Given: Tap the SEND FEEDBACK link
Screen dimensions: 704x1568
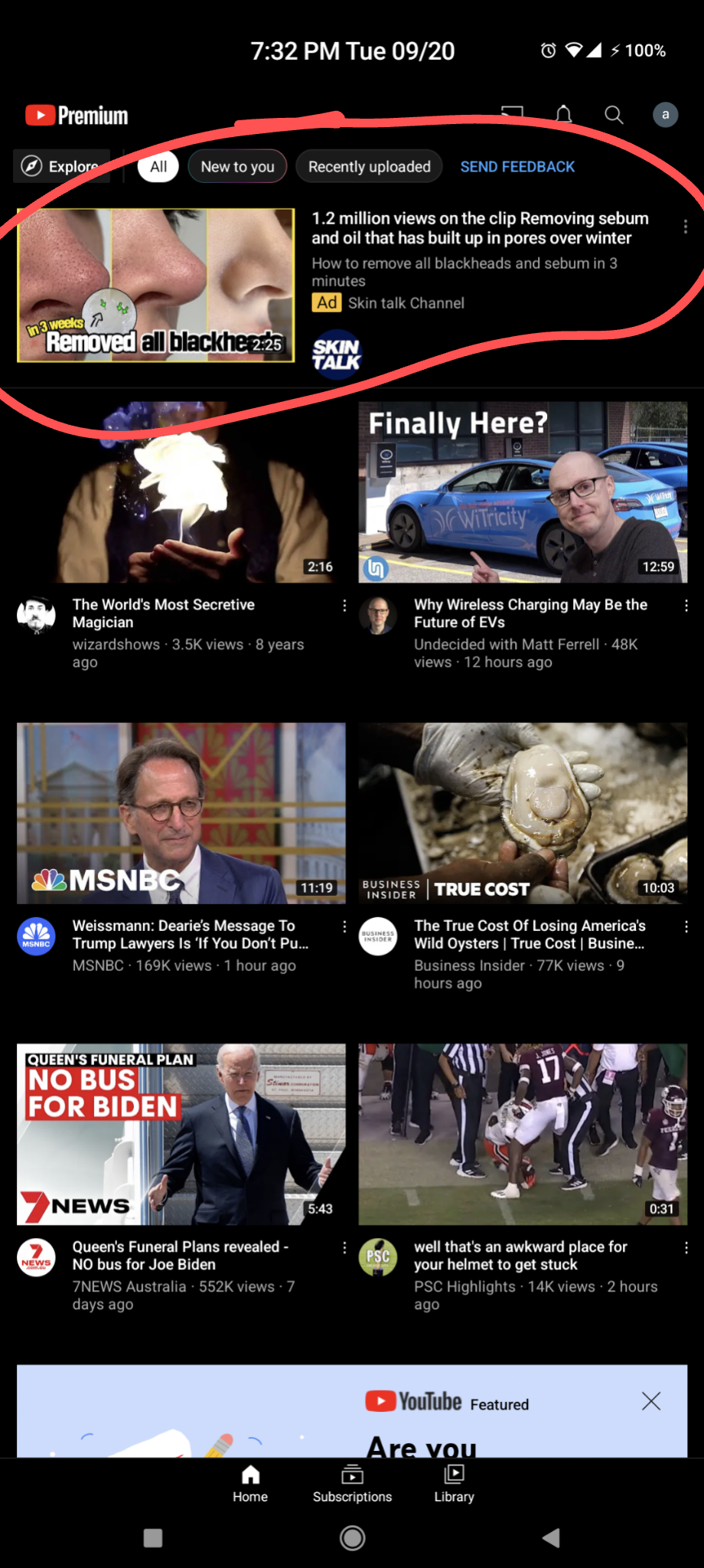Looking at the screenshot, I should (x=517, y=166).
